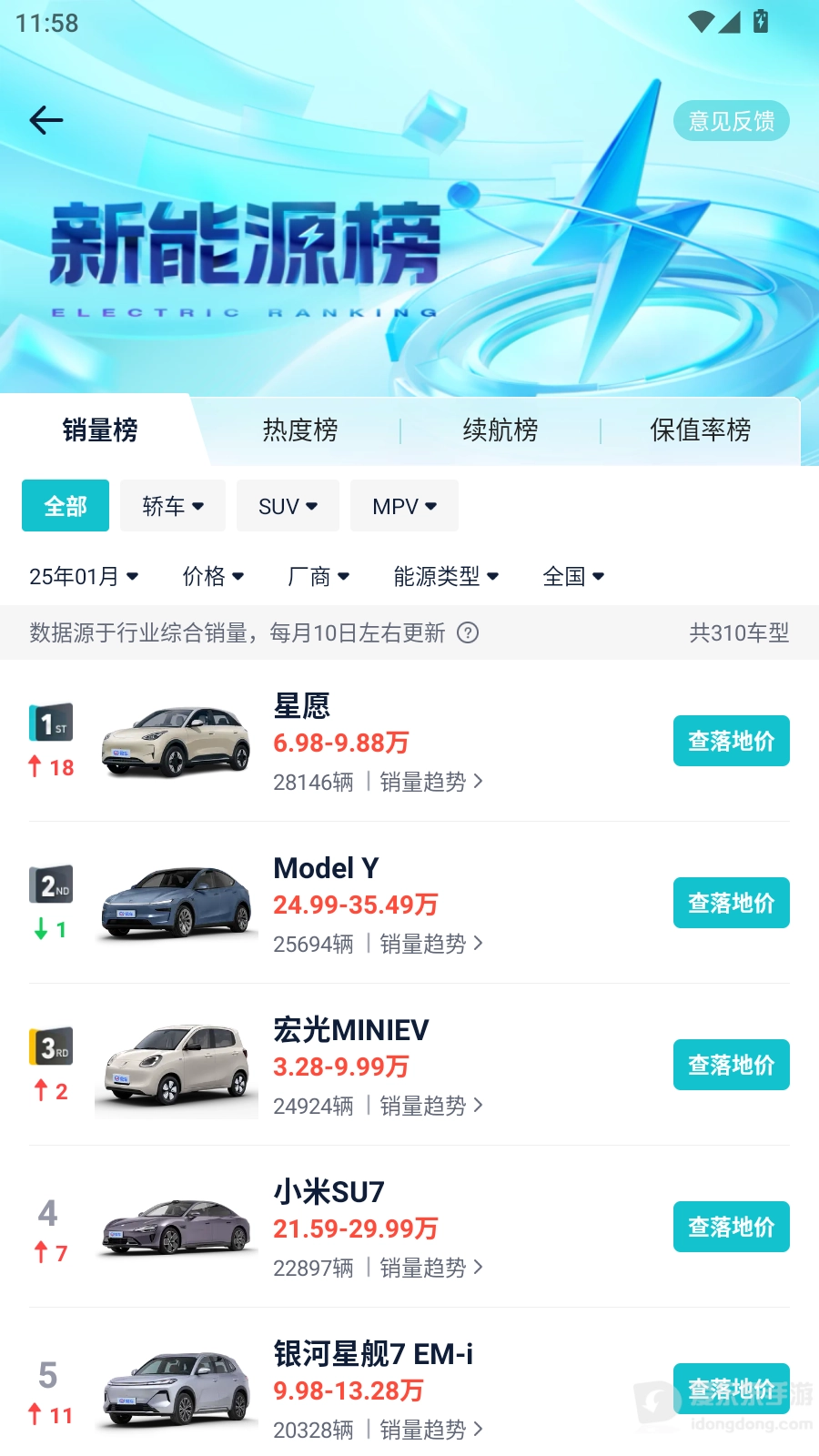819x1456 pixels.
Task: Activate the 轿车 filter
Action: (x=173, y=505)
